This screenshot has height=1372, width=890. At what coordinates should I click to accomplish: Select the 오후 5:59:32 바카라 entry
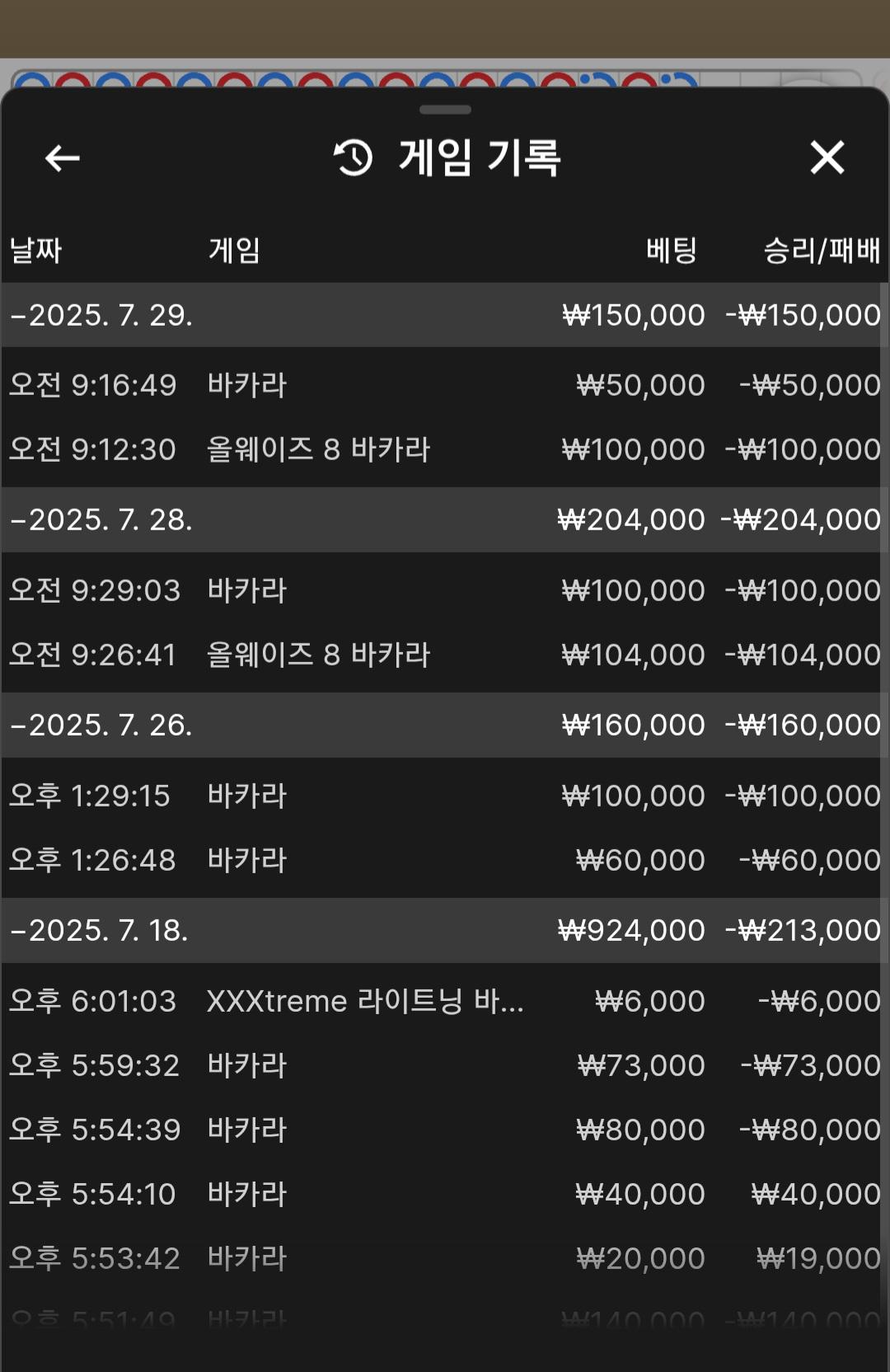pyautogui.click(x=443, y=1065)
